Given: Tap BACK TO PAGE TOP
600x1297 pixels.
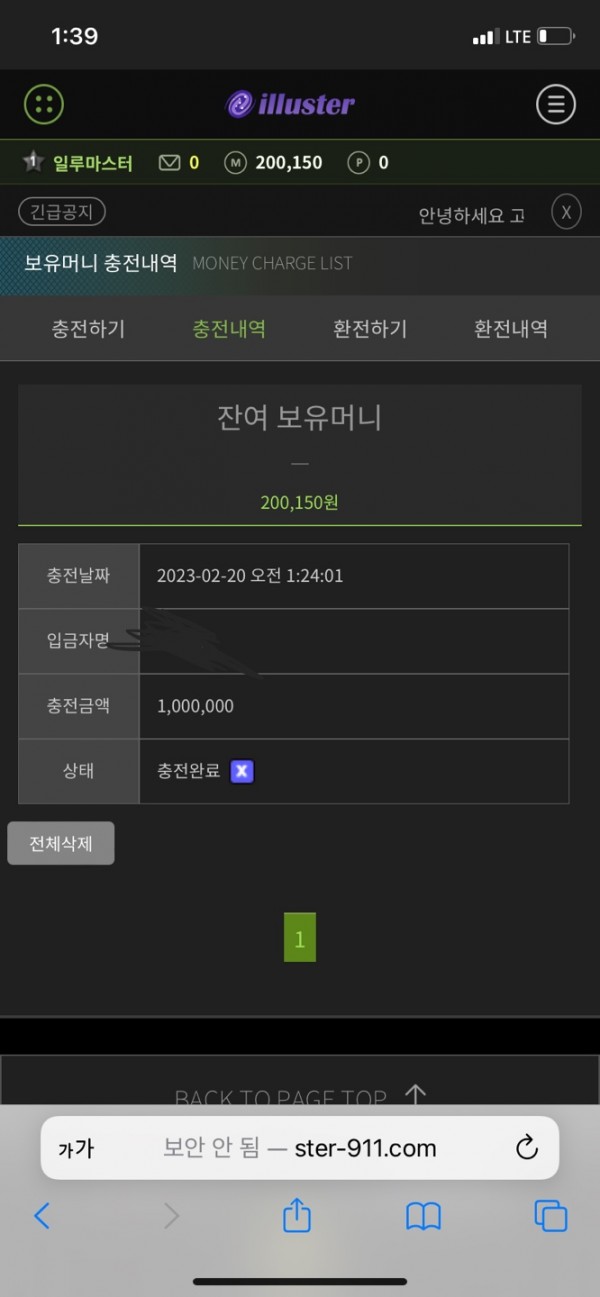Looking at the screenshot, I should click(300, 1096).
